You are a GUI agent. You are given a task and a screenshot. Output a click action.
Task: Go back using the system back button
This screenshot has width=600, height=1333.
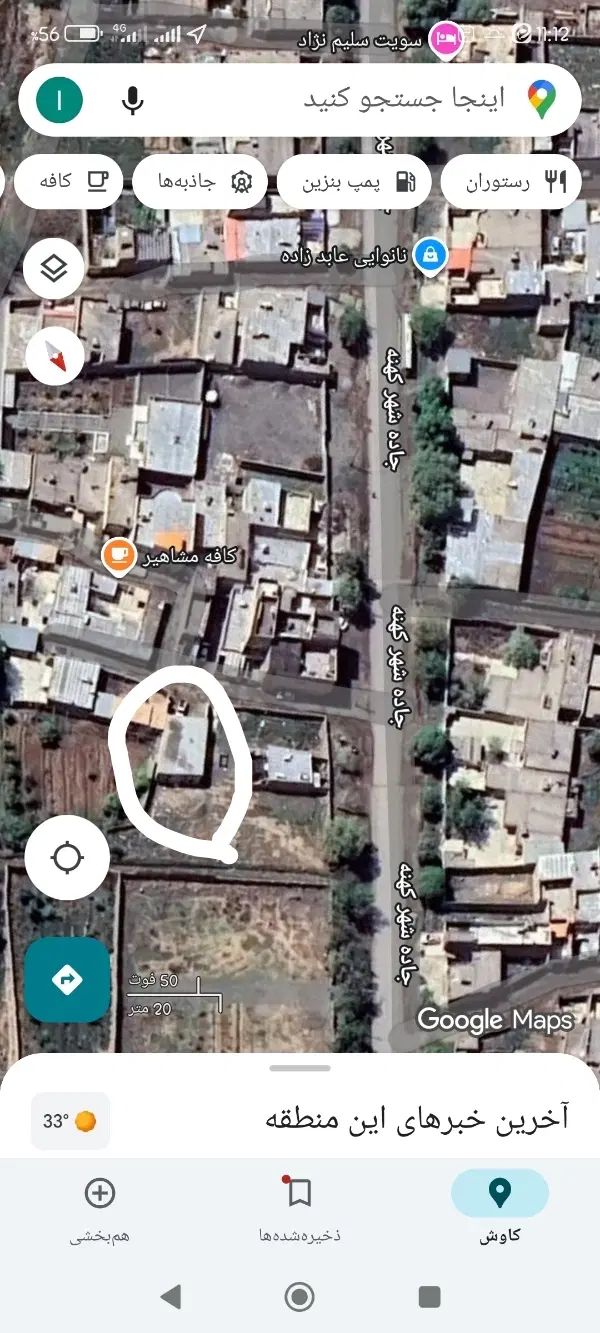(x=171, y=1297)
